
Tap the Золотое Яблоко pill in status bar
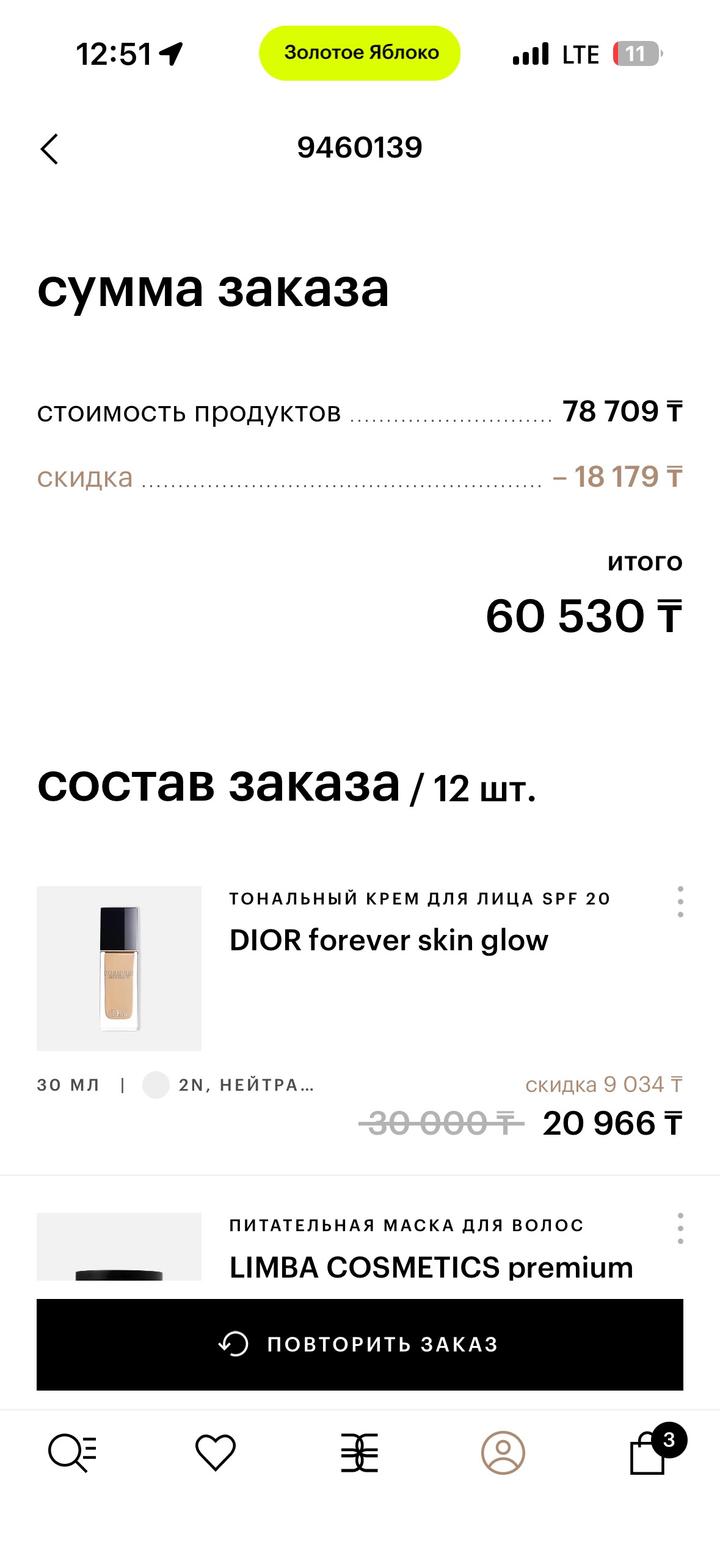pos(360,53)
